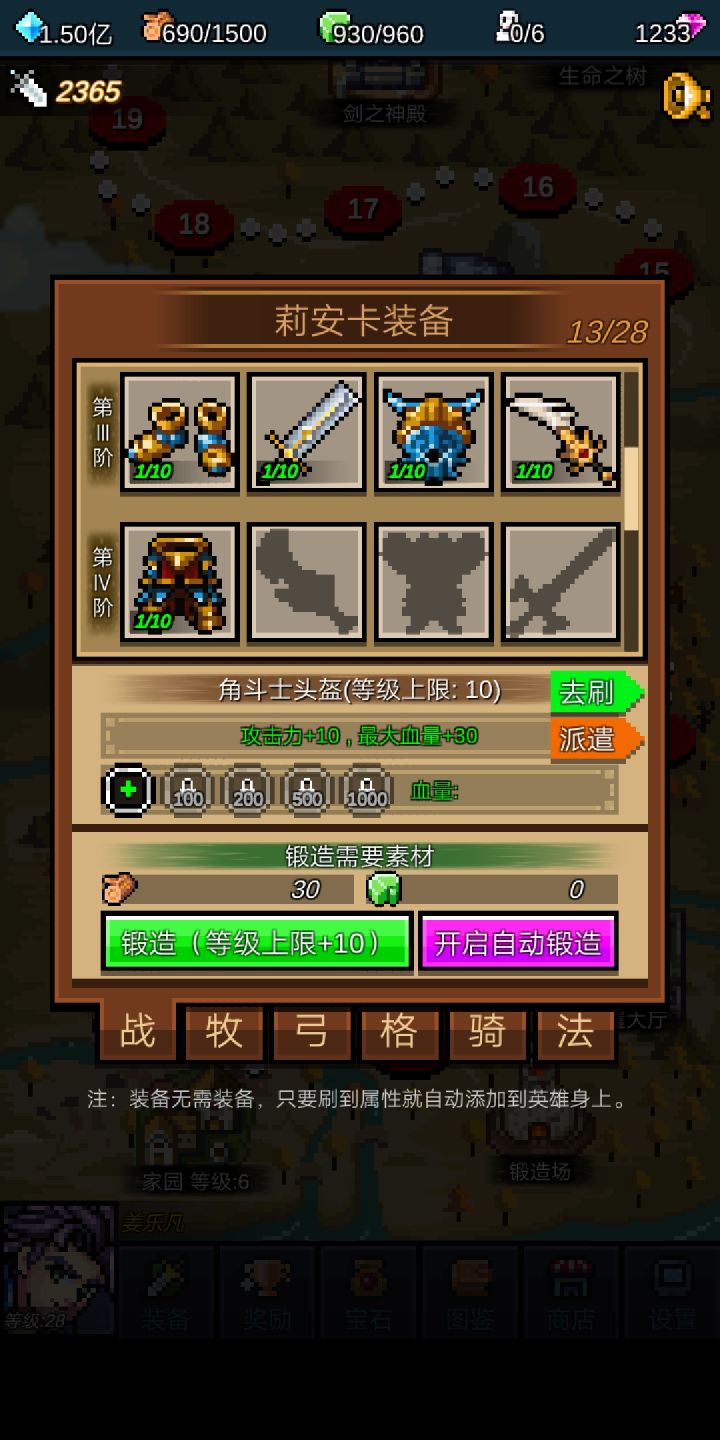Open the 图鉴 collection icon
The height and width of the screenshot is (1440, 720).
(x=470, y=1292)
